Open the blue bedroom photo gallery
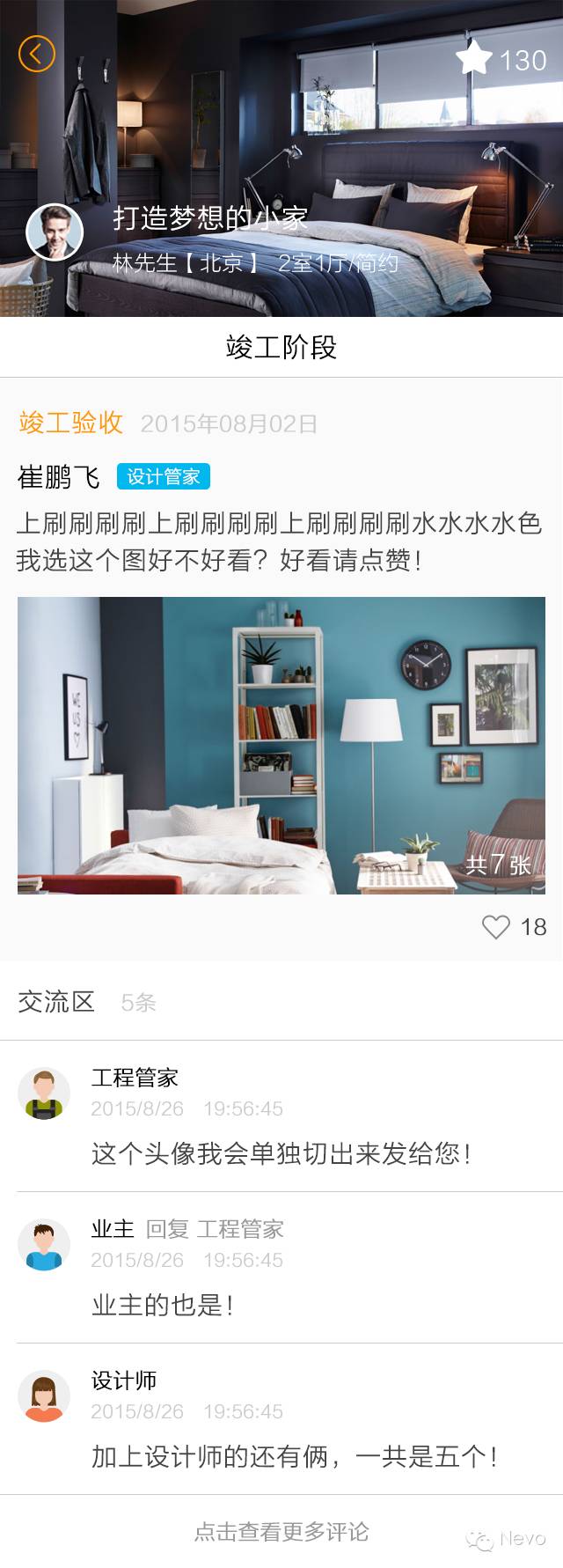 [x=281, y=745]
